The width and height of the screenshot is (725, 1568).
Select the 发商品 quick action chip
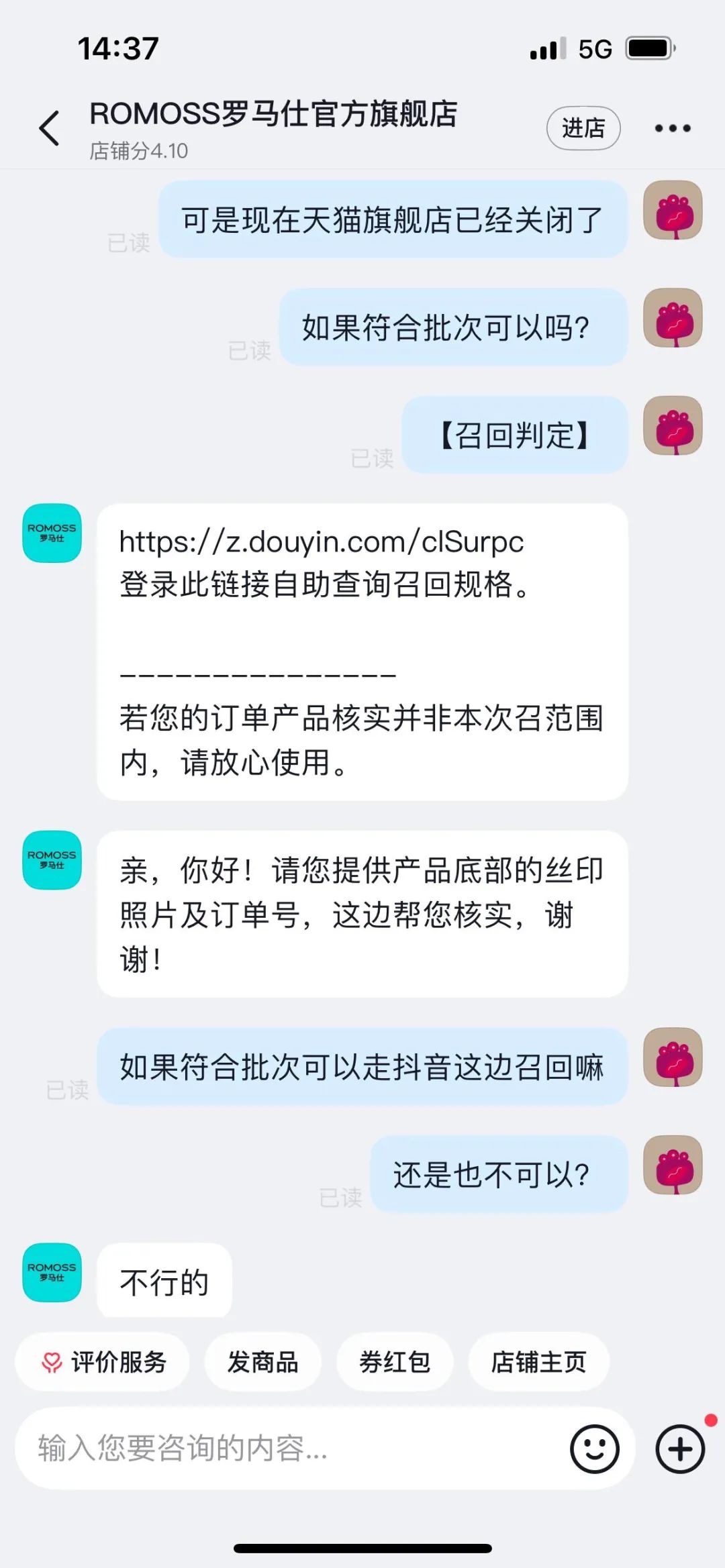click(263, 1361)
